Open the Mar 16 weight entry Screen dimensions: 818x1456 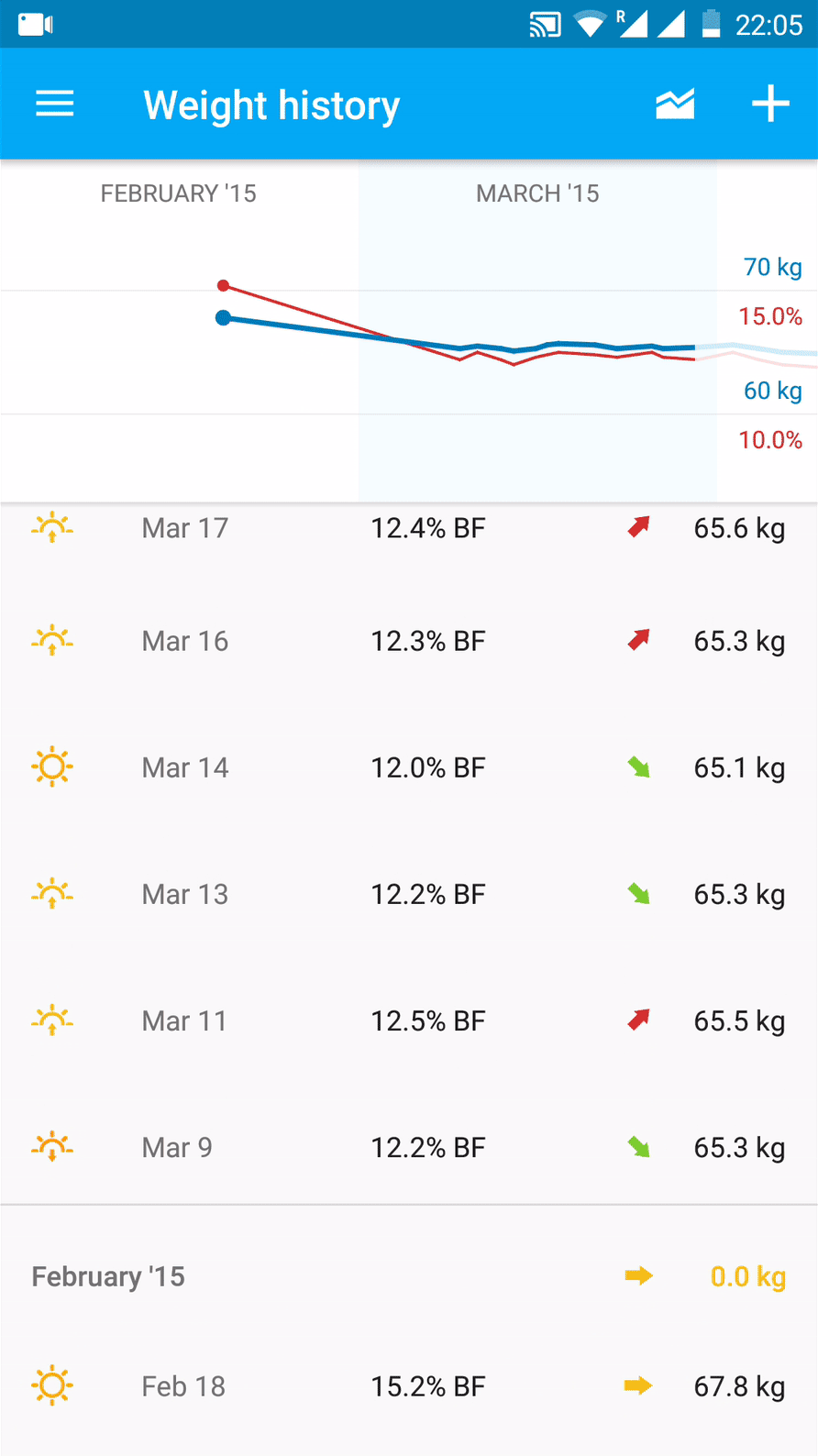(409, 641)
